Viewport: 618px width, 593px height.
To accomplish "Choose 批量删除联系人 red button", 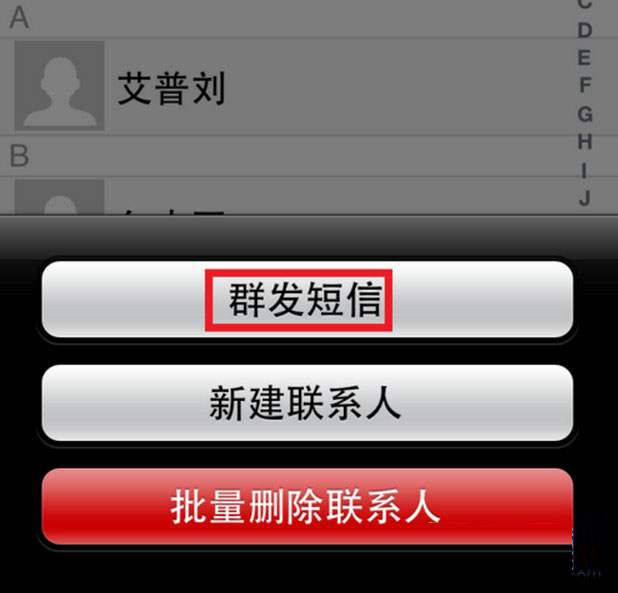I will tap(306, 507).
